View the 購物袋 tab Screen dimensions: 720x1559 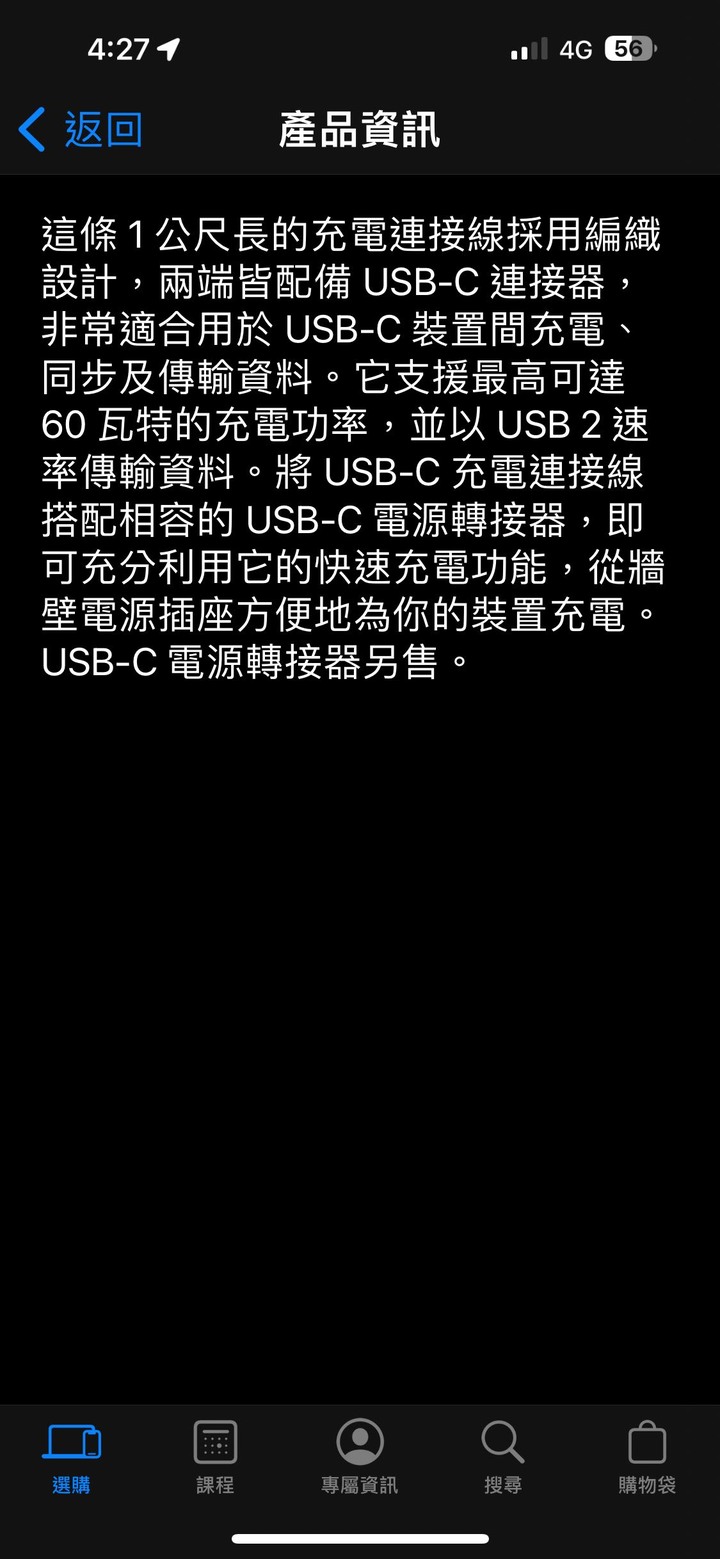pyautogui.click(x=647, y=1456)
